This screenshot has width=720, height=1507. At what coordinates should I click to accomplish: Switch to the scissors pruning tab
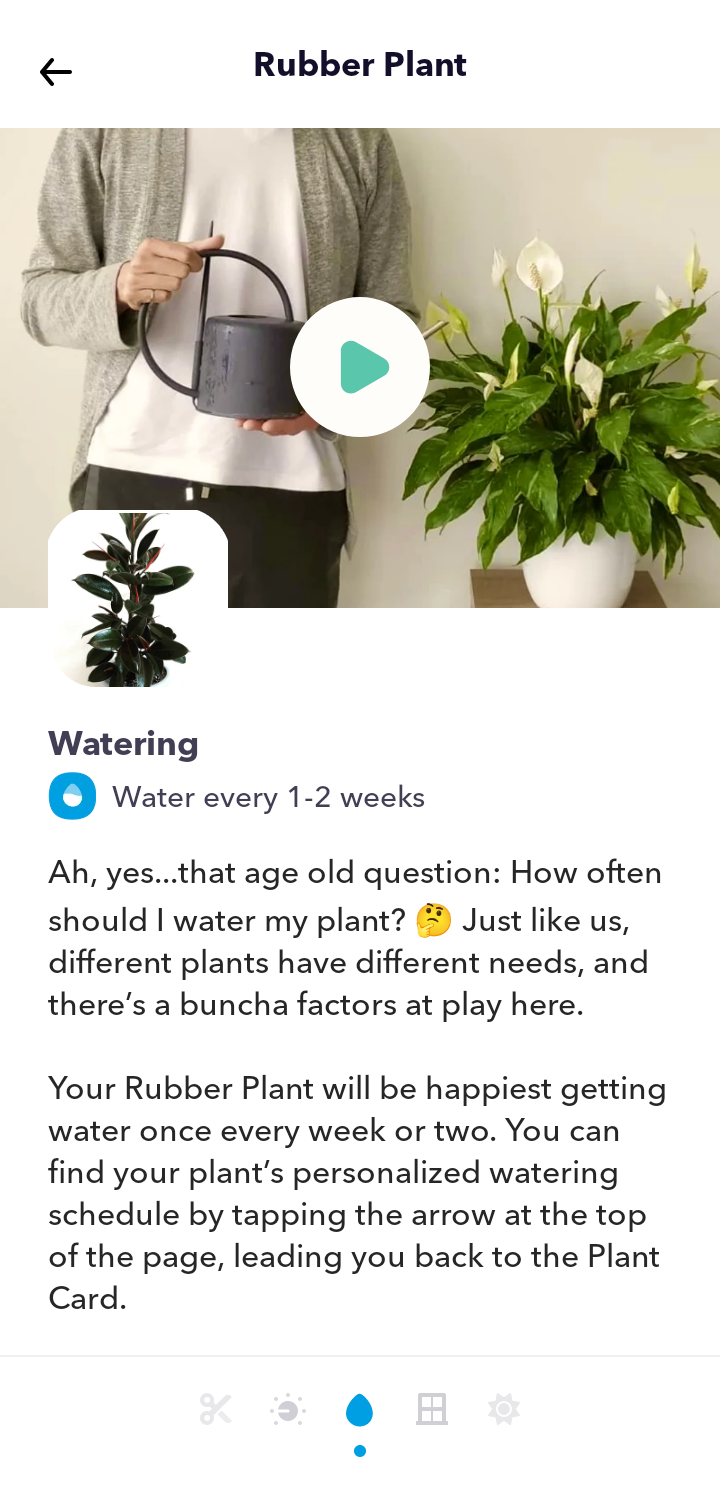click(215, 1410)
